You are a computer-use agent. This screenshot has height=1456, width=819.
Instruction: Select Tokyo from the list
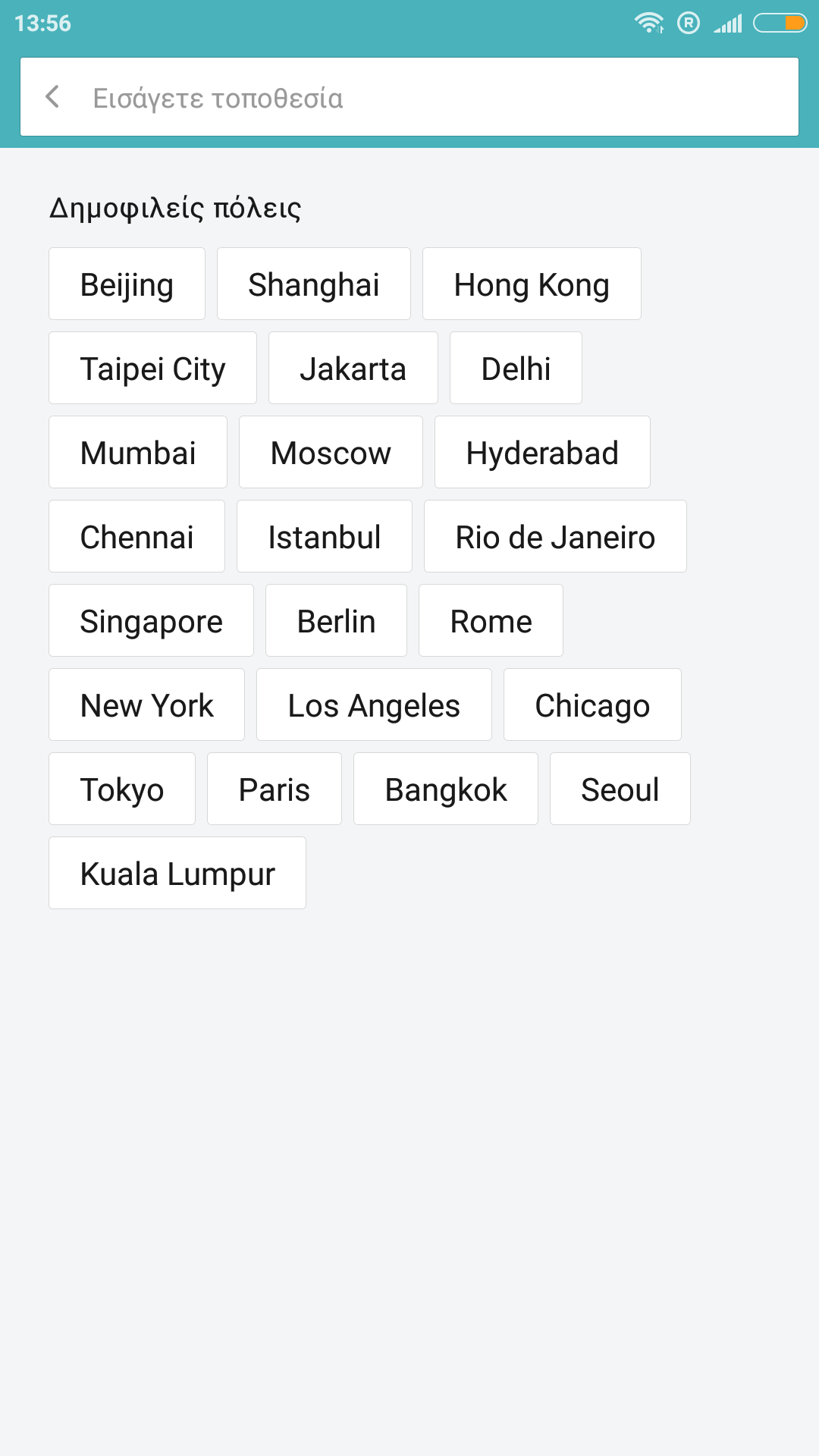click(x=122, y=789)
